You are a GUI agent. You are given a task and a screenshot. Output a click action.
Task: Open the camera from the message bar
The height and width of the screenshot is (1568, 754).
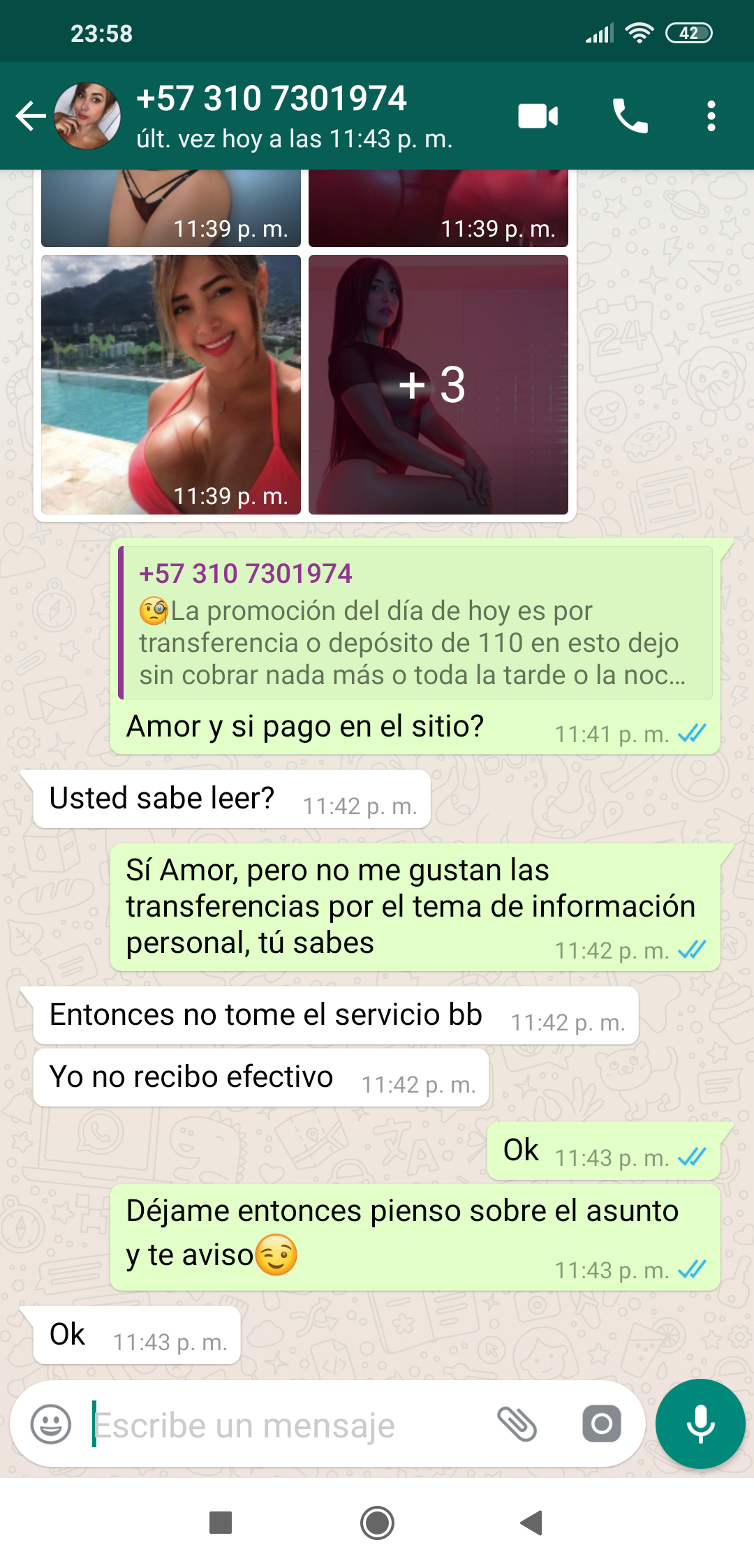click(601, 1424)
